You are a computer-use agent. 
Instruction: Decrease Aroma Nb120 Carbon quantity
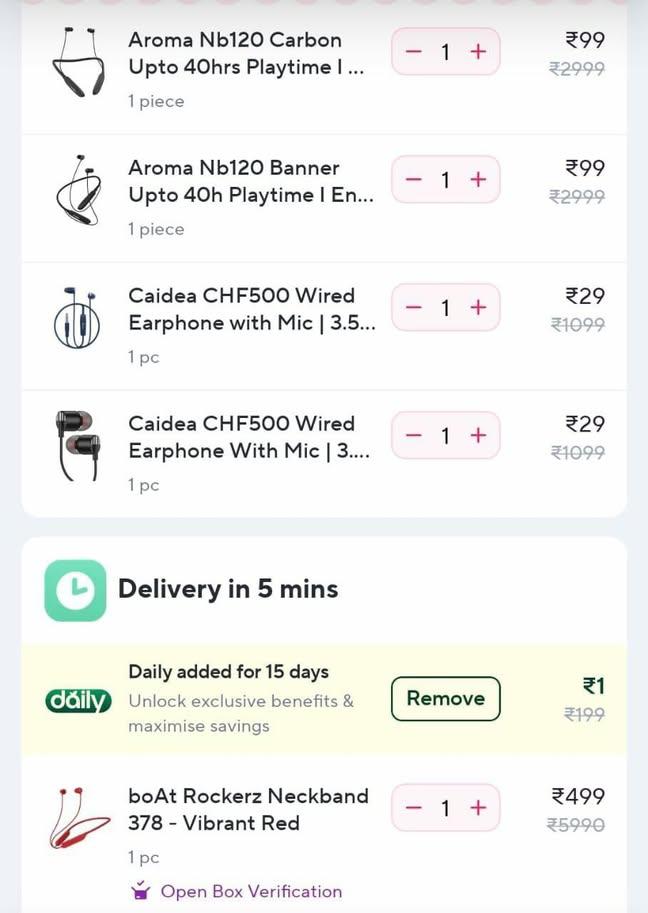414,51
